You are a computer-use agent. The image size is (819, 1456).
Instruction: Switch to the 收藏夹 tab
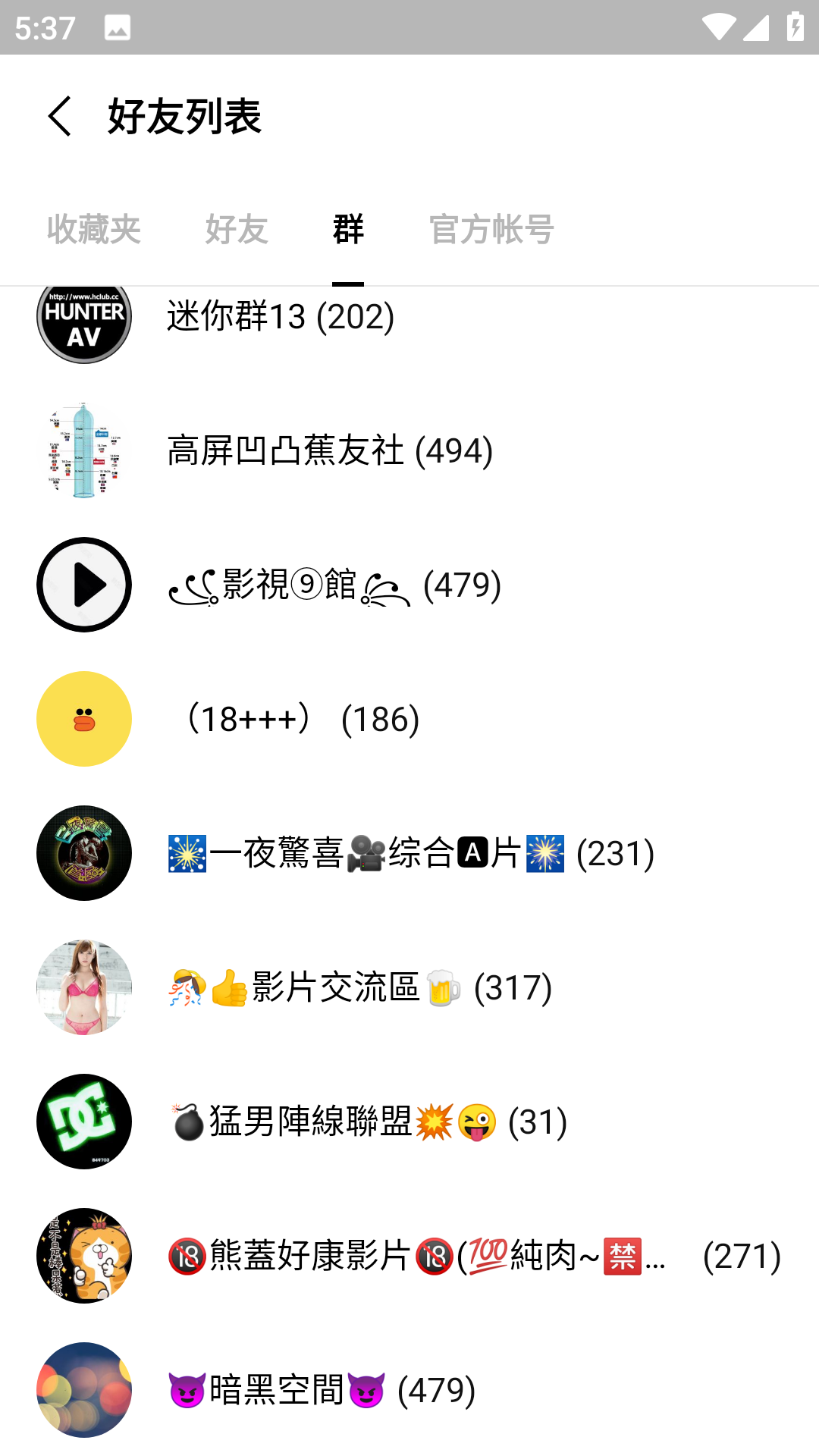pyautogui.click(x=94, y=229)
